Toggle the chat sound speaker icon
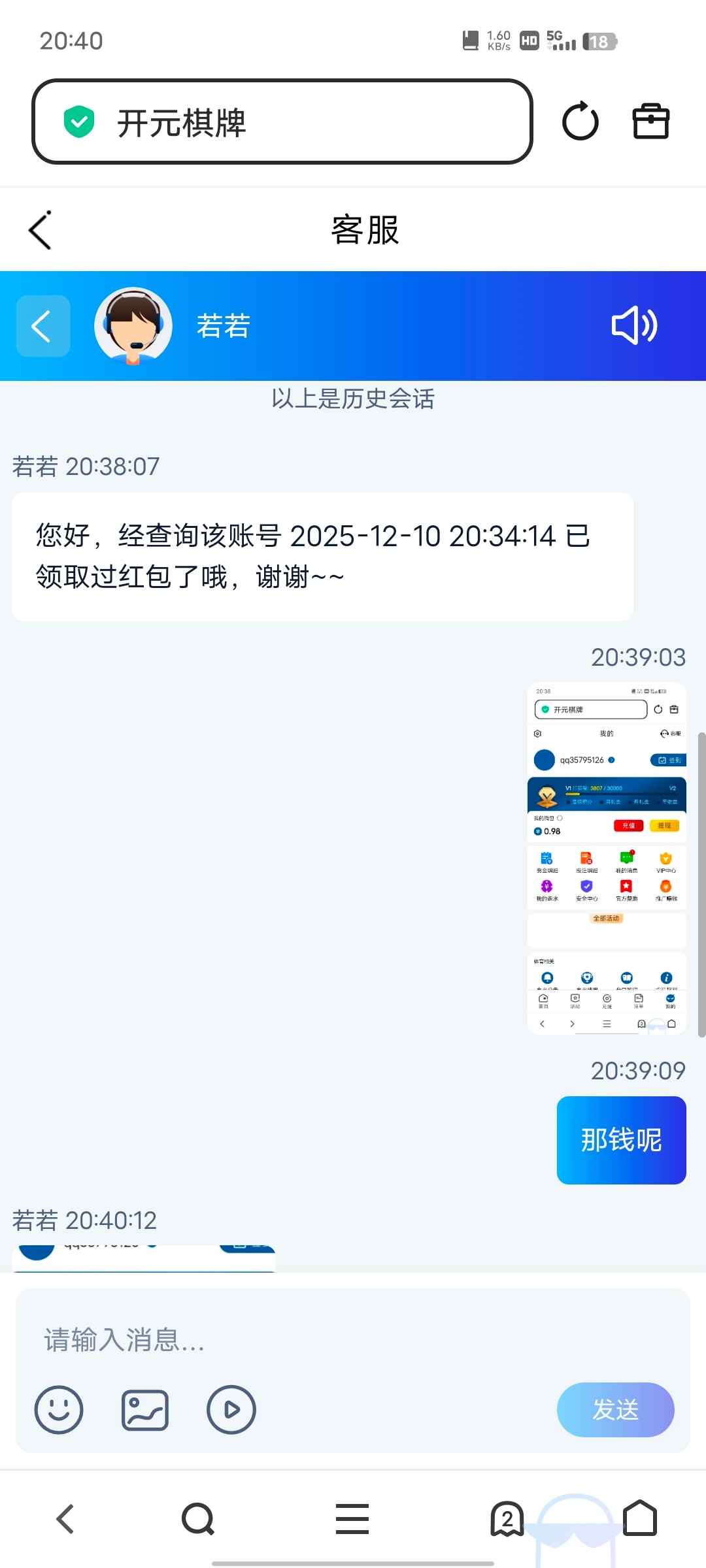Screen dimensions: 706x1568 pyautogui.click(x=633, y=326)
